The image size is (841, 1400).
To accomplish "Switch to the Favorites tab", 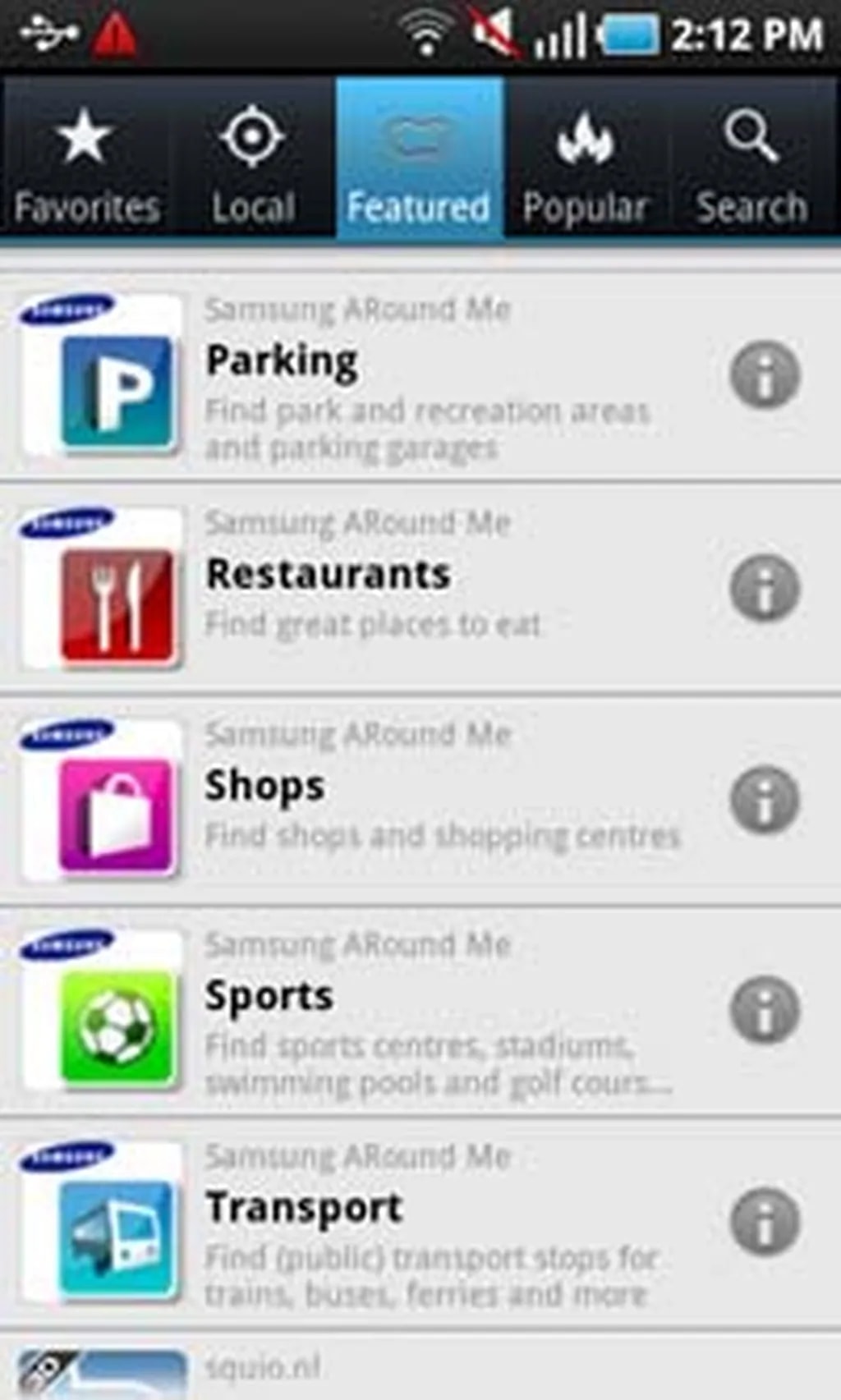I will pos(85,160).
